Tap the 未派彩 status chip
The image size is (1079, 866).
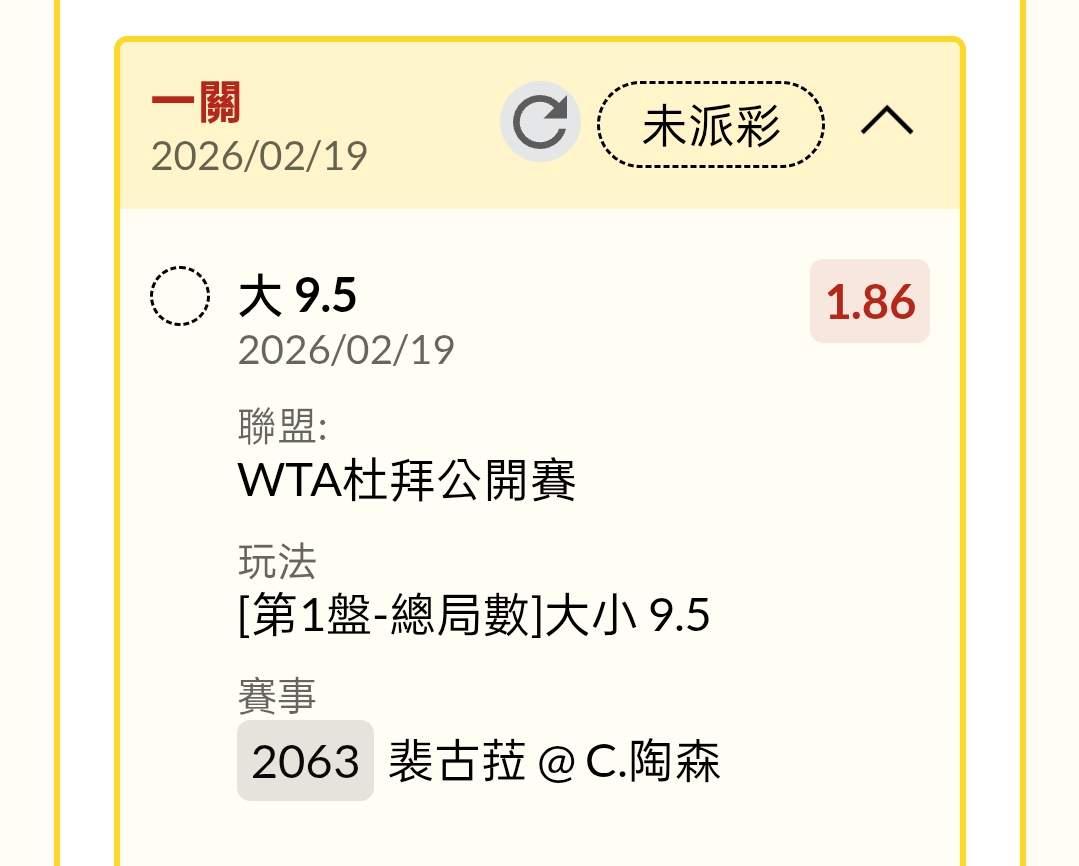tap(711, 125)
